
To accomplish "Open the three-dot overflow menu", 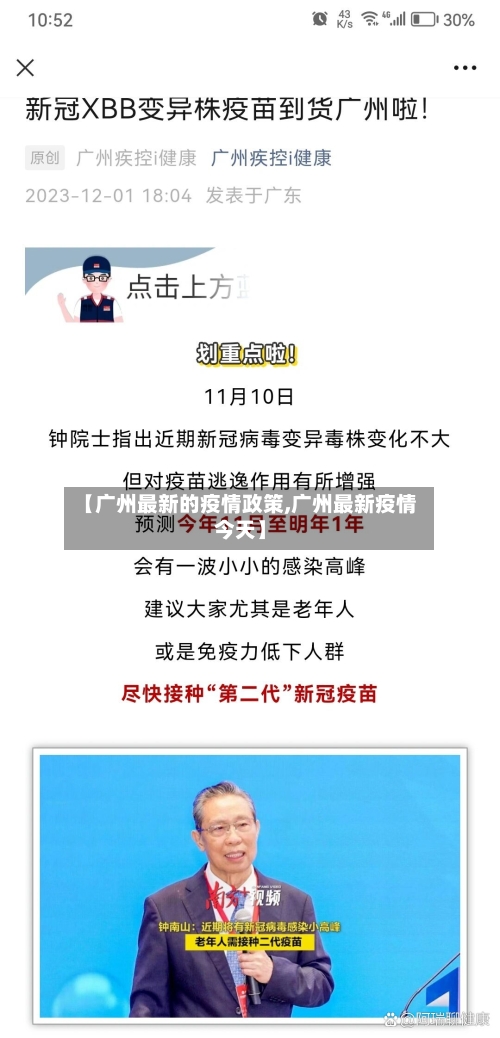I will coord(465,68).
